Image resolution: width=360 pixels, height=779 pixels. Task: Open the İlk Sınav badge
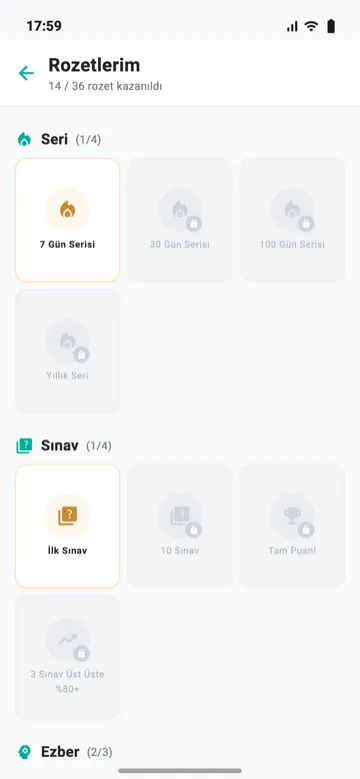click(68, 526)
